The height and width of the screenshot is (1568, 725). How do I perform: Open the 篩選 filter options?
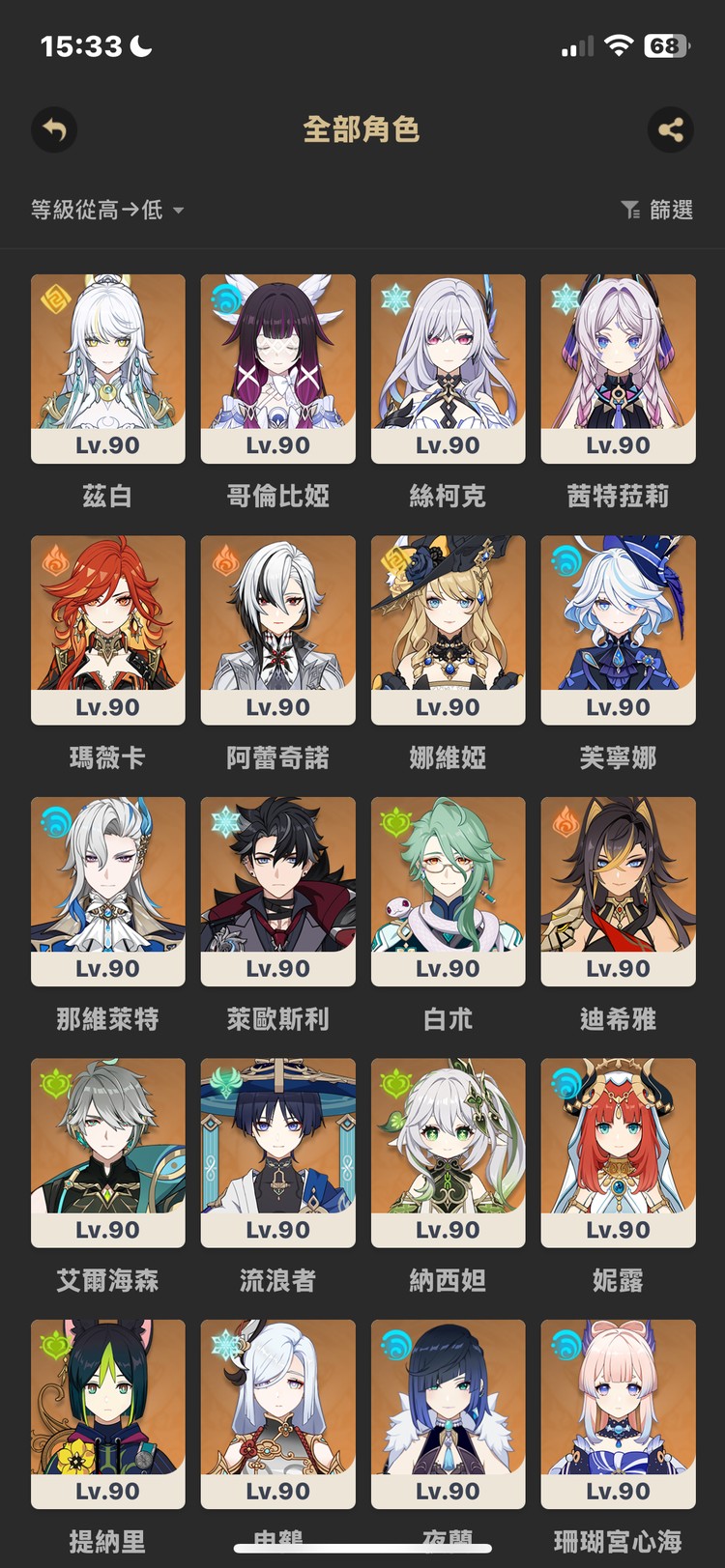point(657,210)
